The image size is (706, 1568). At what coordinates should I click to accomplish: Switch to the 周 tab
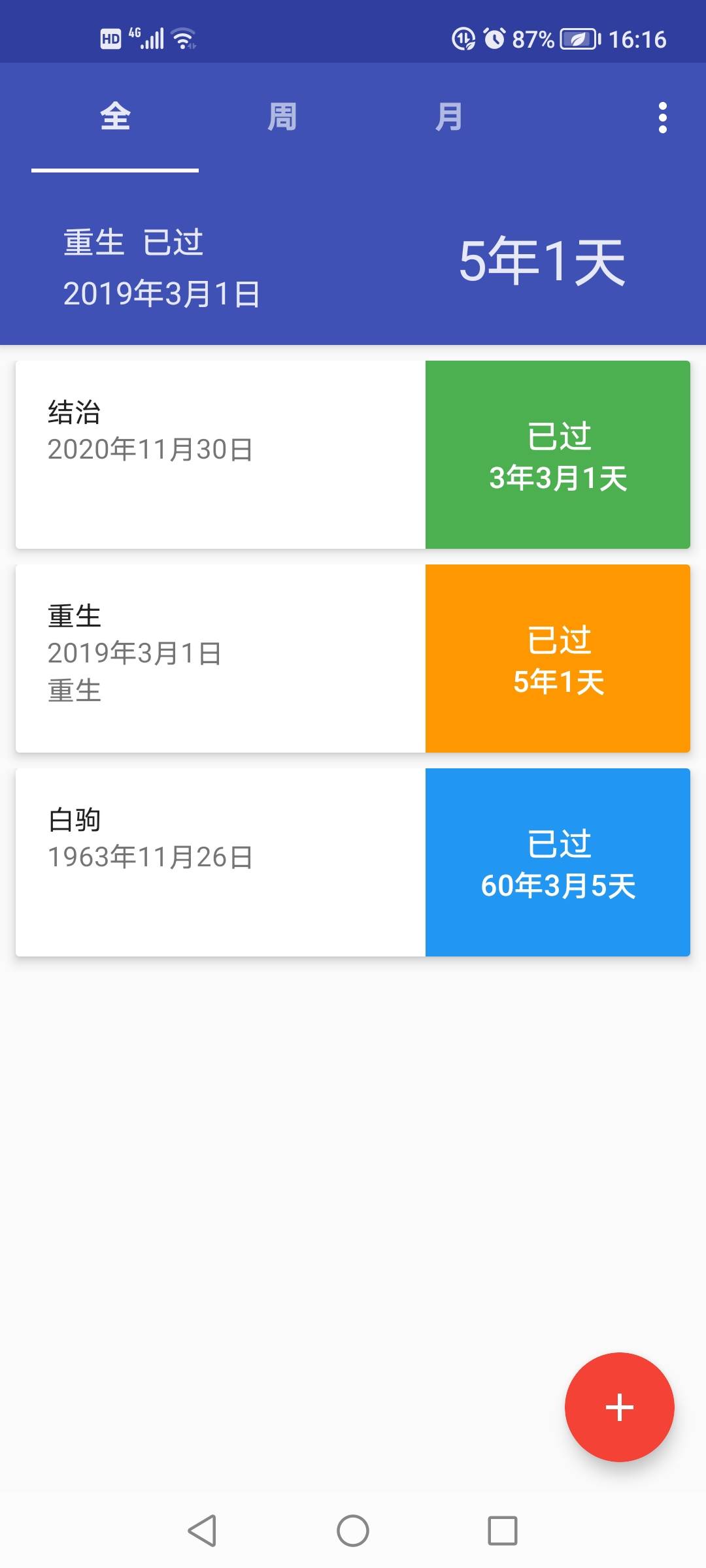point(282,116)
